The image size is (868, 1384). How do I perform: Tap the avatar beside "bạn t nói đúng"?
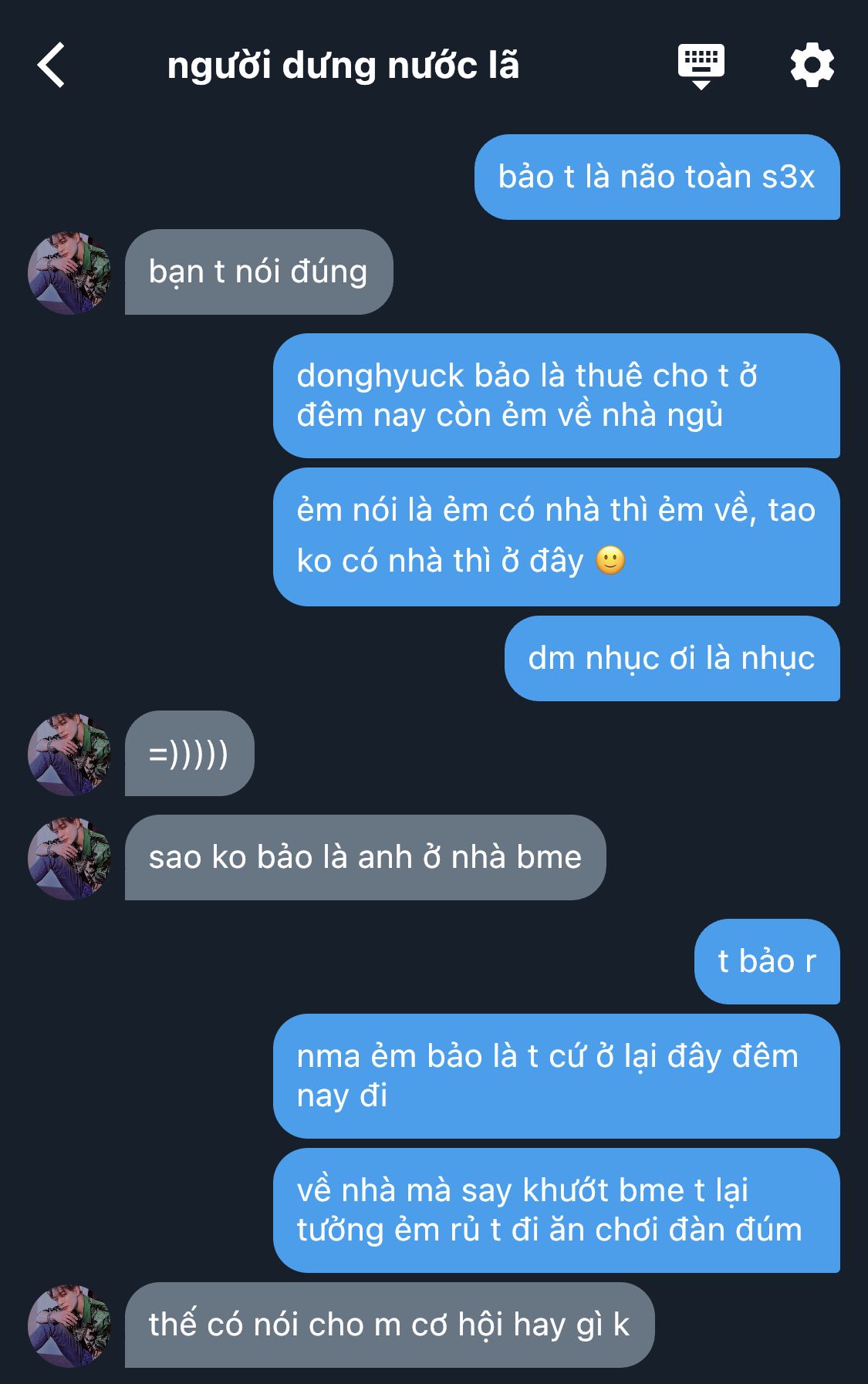[69, 272]
